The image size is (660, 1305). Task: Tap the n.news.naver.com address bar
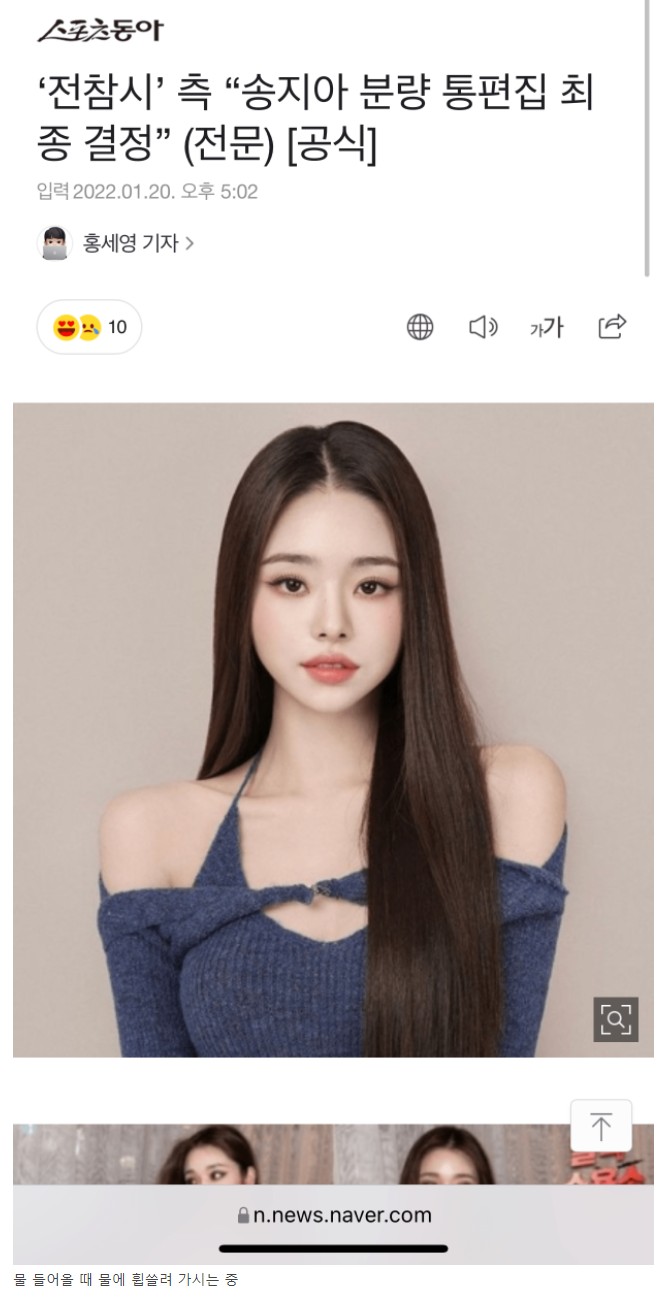click(x=334, y=1215)
